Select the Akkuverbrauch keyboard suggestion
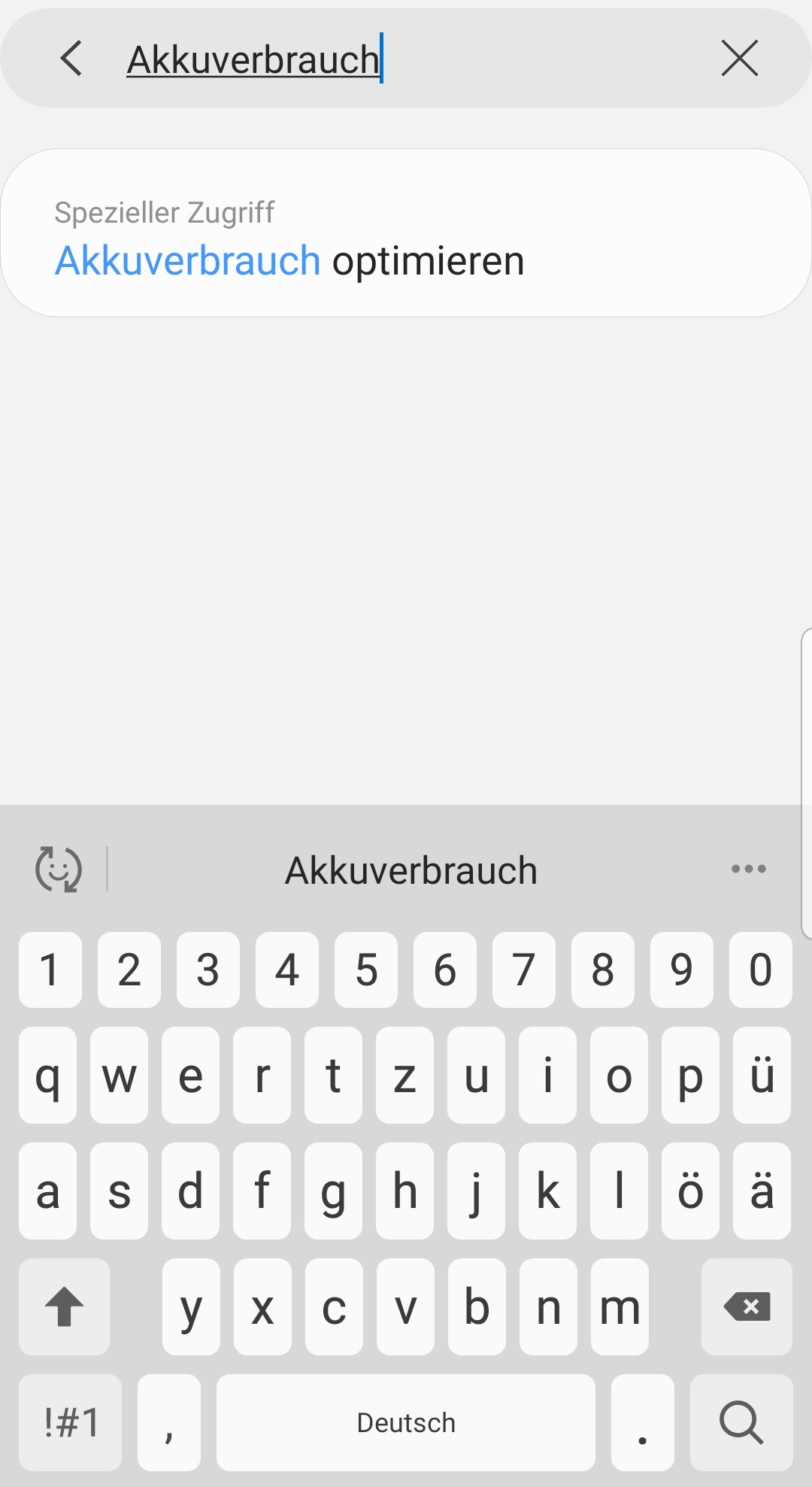 coord(411,871)
